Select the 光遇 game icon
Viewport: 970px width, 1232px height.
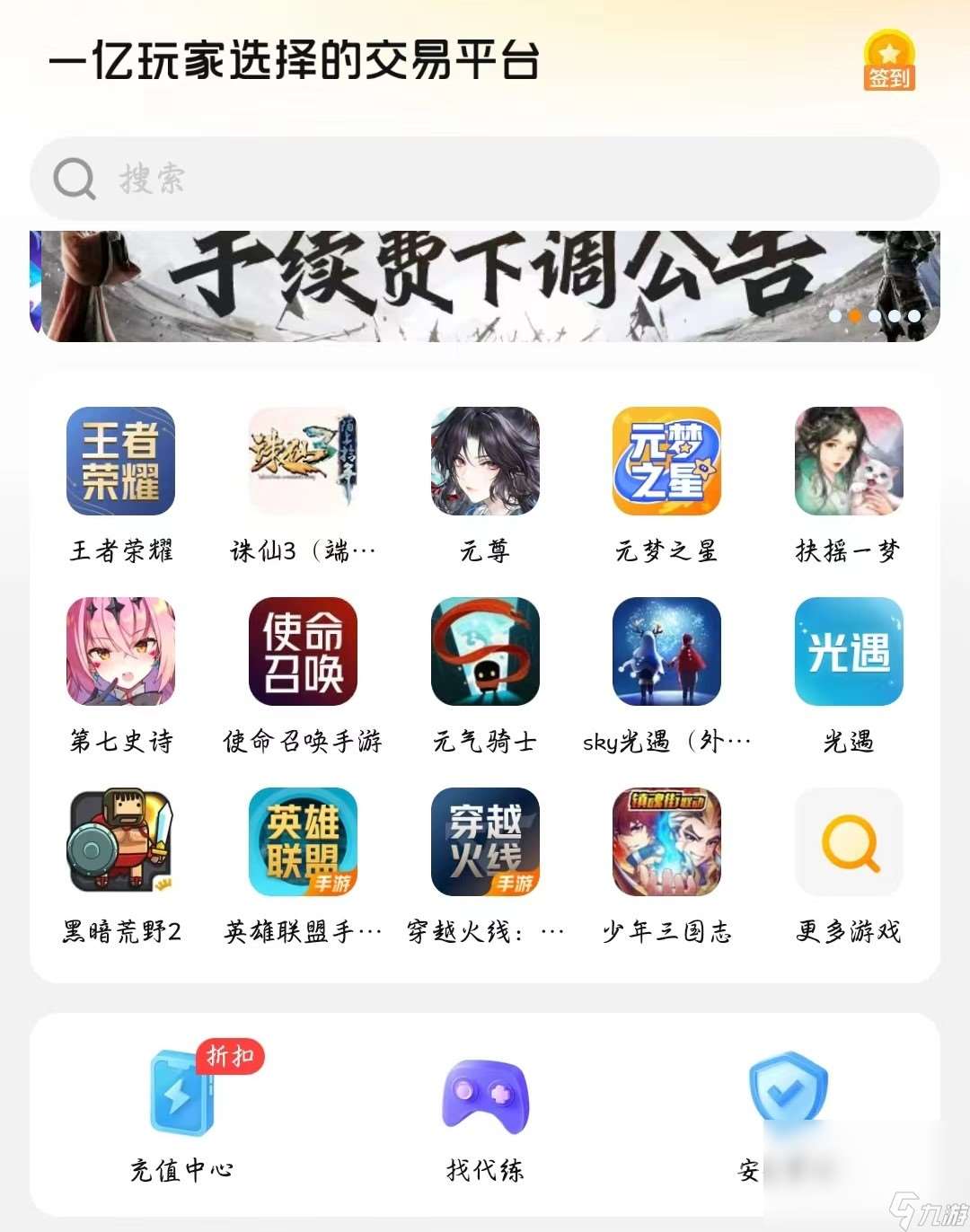[x=848, y=652]
